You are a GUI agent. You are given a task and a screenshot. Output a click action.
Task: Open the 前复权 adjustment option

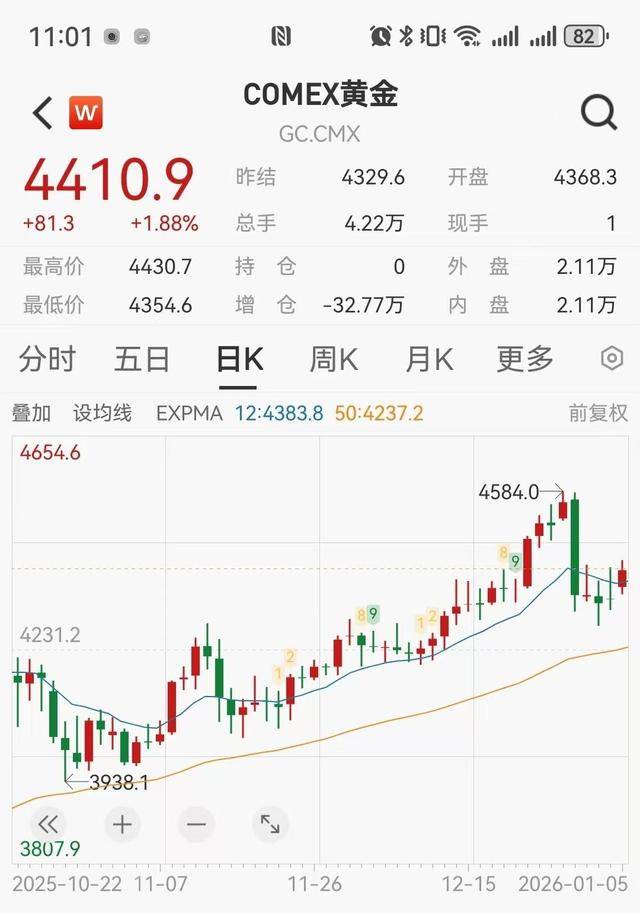click(x=598, y=413)
